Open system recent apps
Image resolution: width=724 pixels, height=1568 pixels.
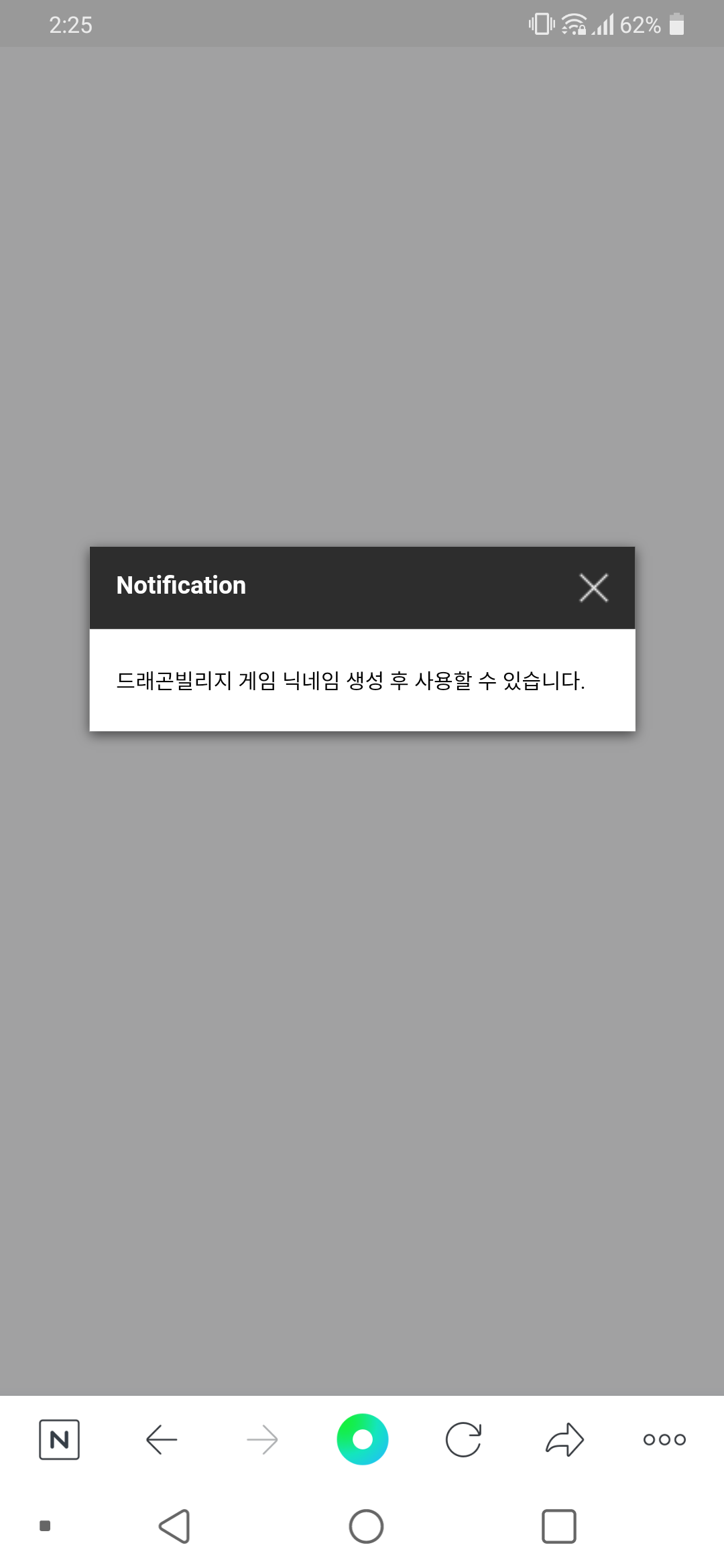(x=558, y=1526)
